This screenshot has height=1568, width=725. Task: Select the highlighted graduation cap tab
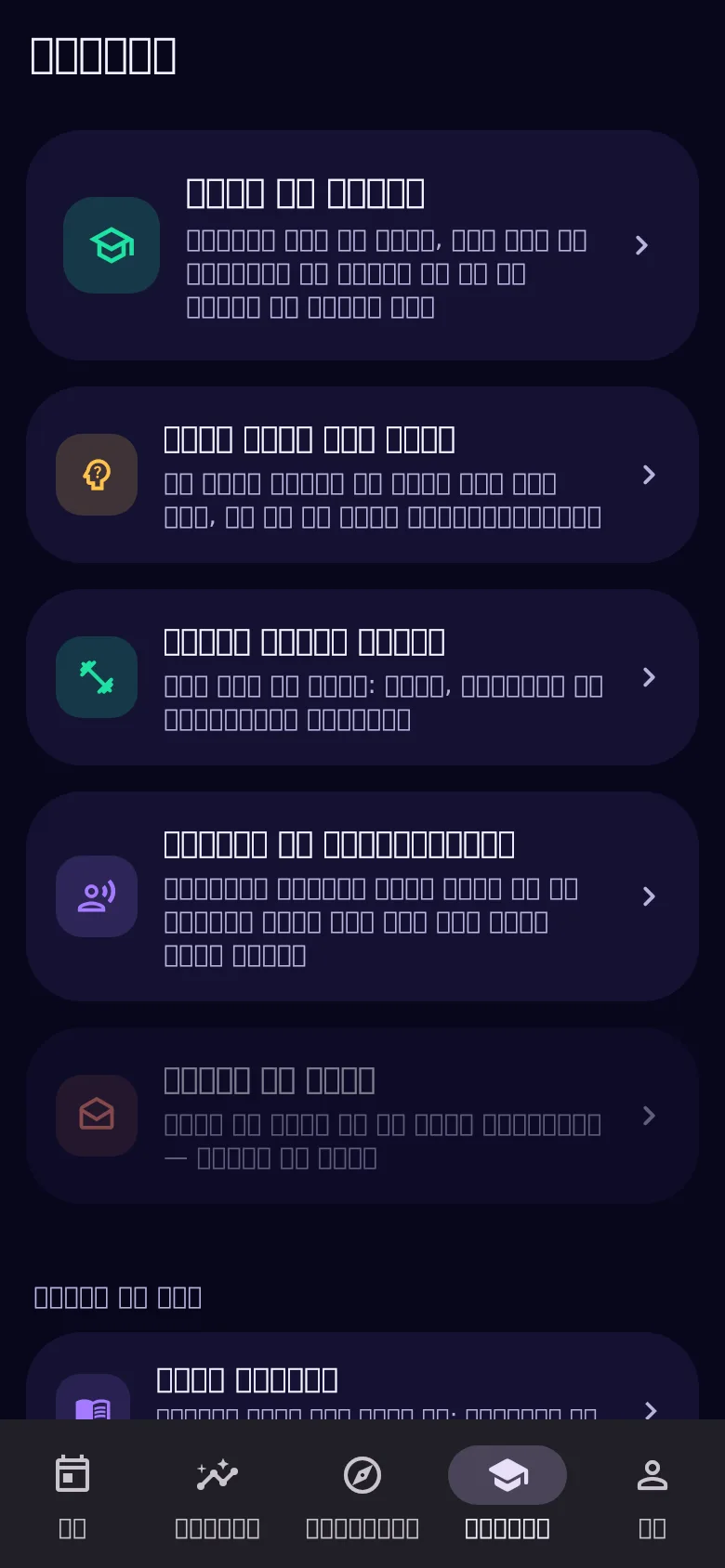[x=507, y=1494]
